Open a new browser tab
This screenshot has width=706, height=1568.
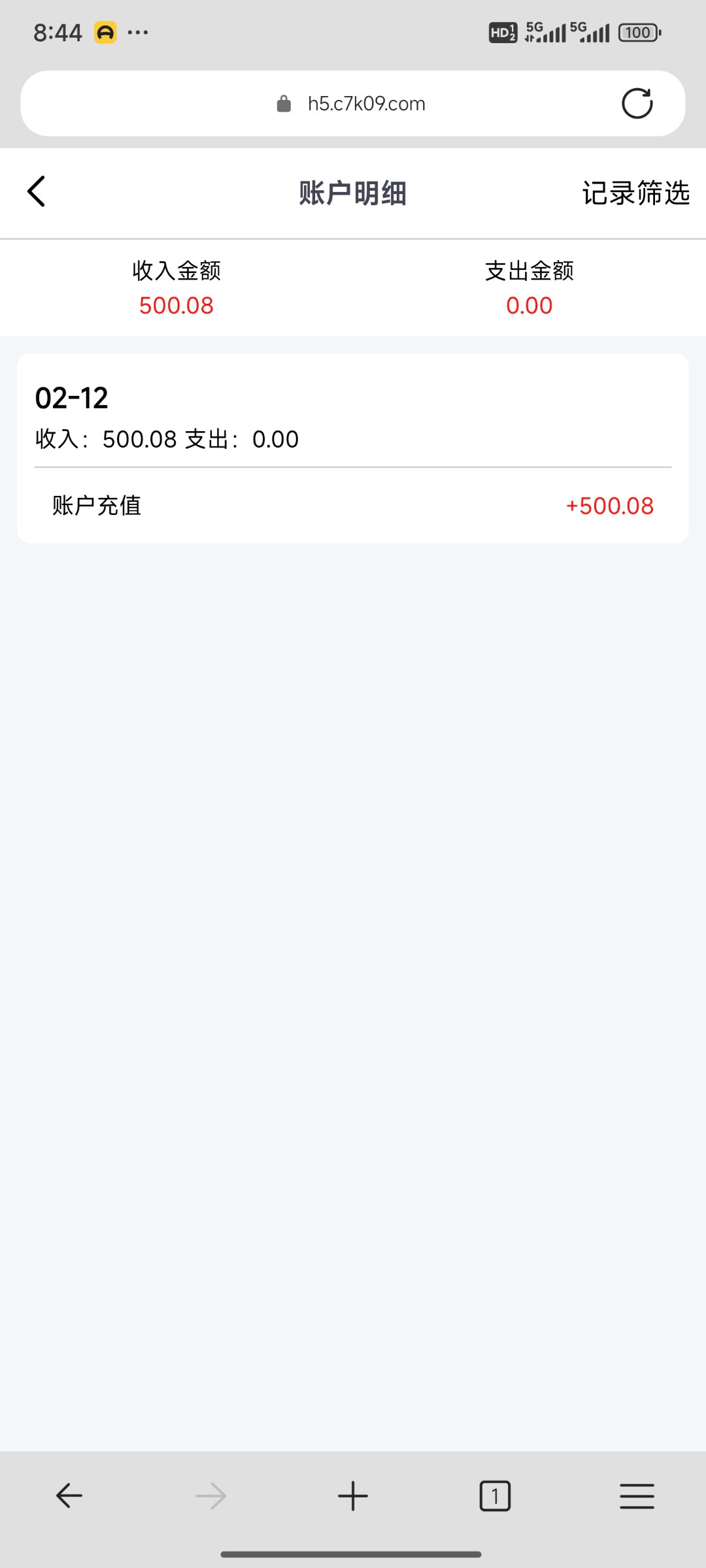(353, 1495)
